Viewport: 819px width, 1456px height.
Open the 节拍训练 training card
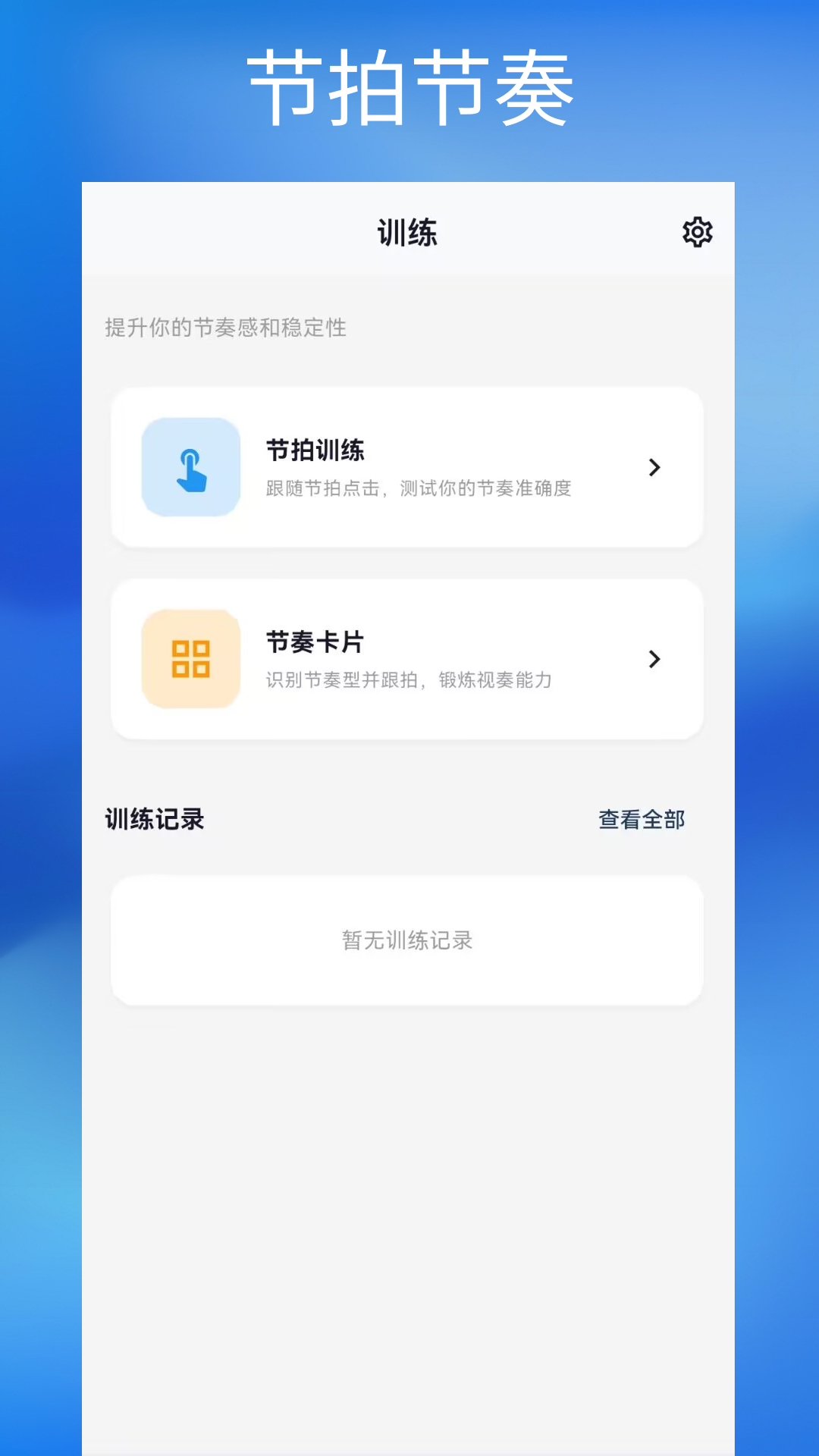pyautogui.click(x=408, y=467)
